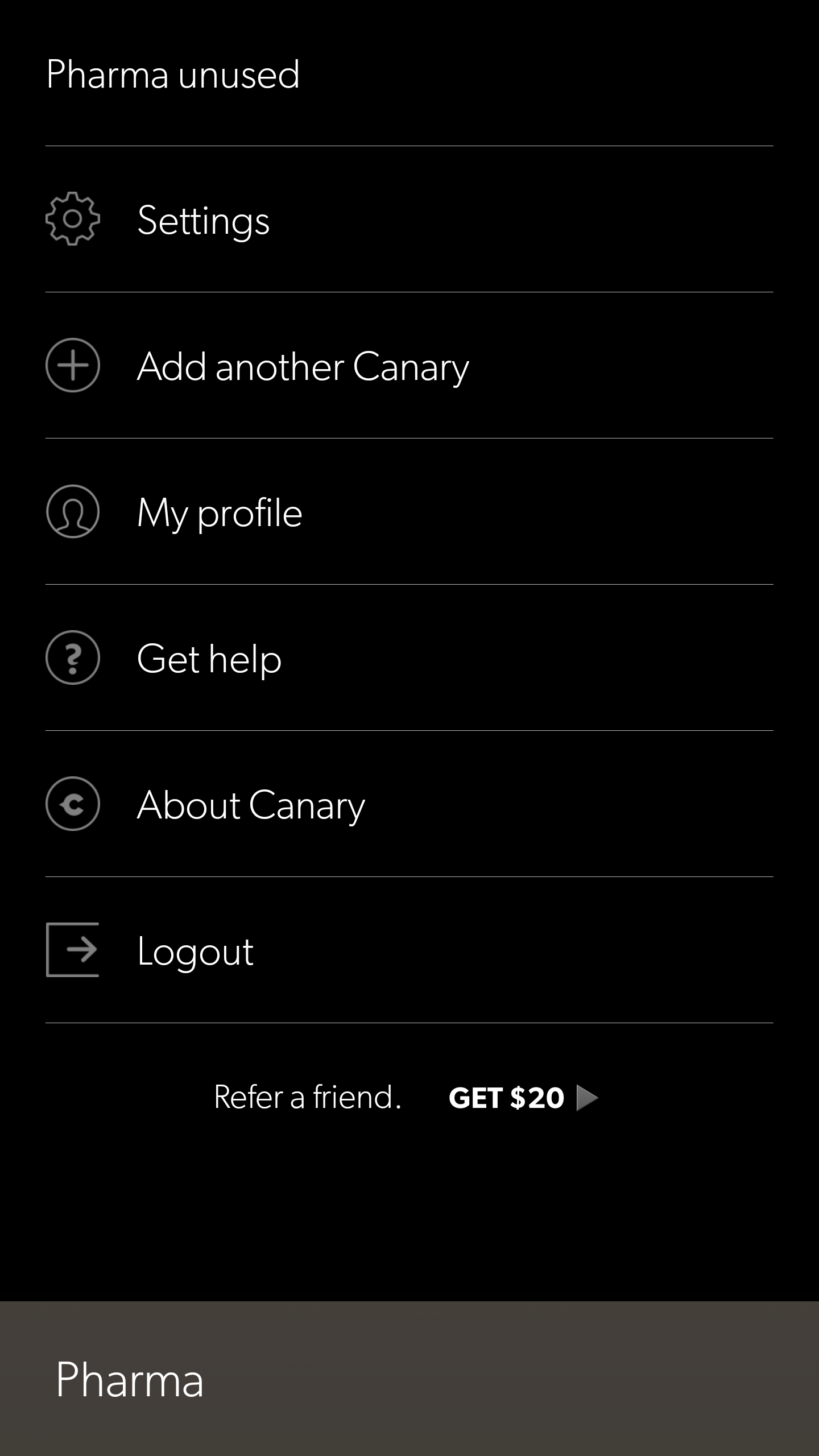Screen dimensions: 819x1456
Task: Click the plus circle icon for adding a Canary
Action: pyautogui.click(x=72, y=365)
